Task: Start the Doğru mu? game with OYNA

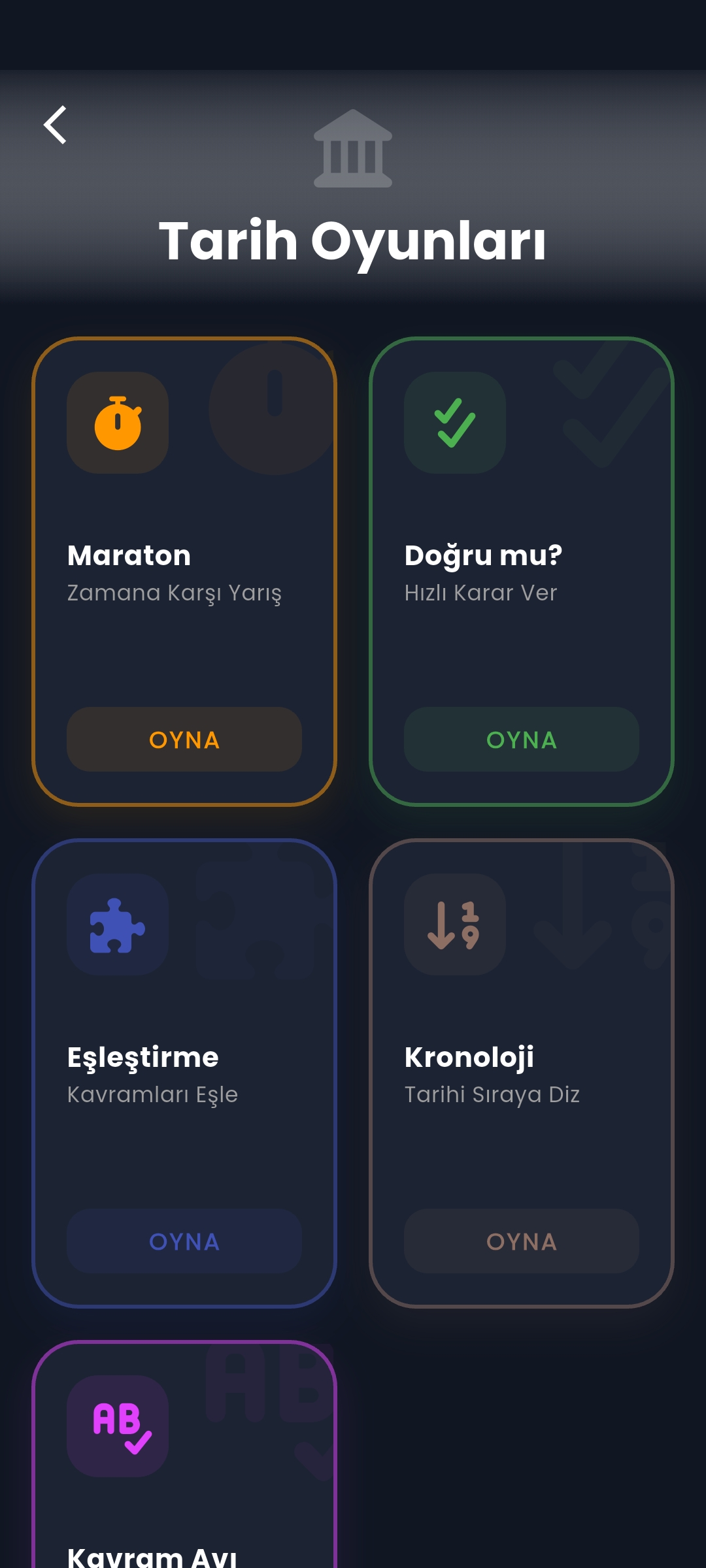Action: click(521, 740)
